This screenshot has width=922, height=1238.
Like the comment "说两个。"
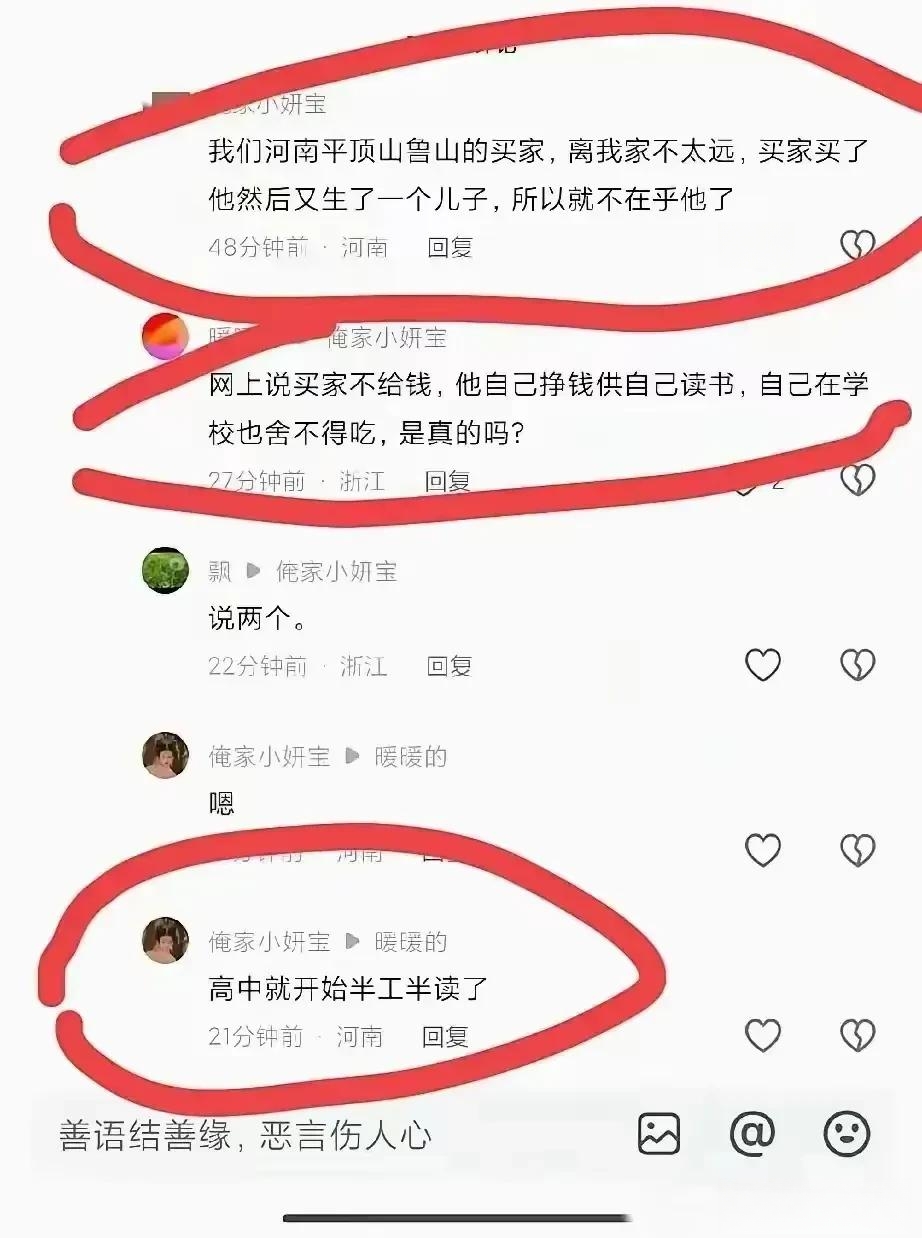click(x=763, y=665)
